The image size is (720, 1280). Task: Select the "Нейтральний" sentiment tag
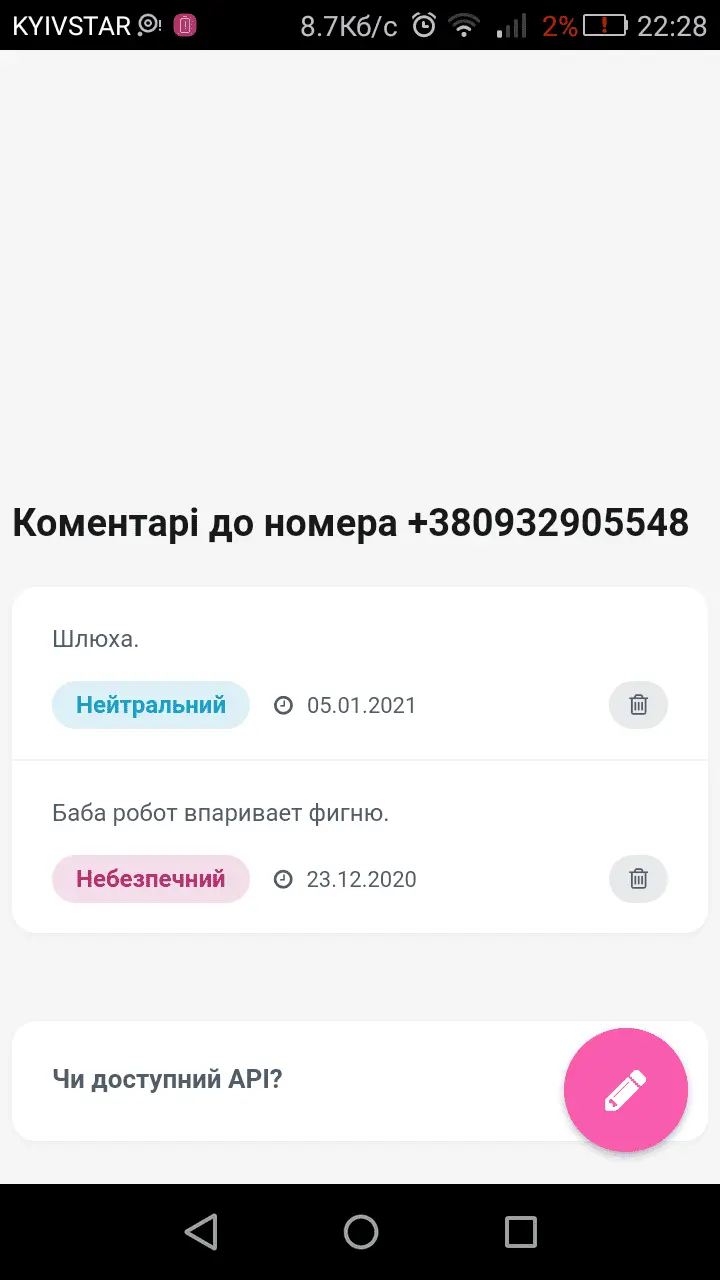click(x=150, y=705)
